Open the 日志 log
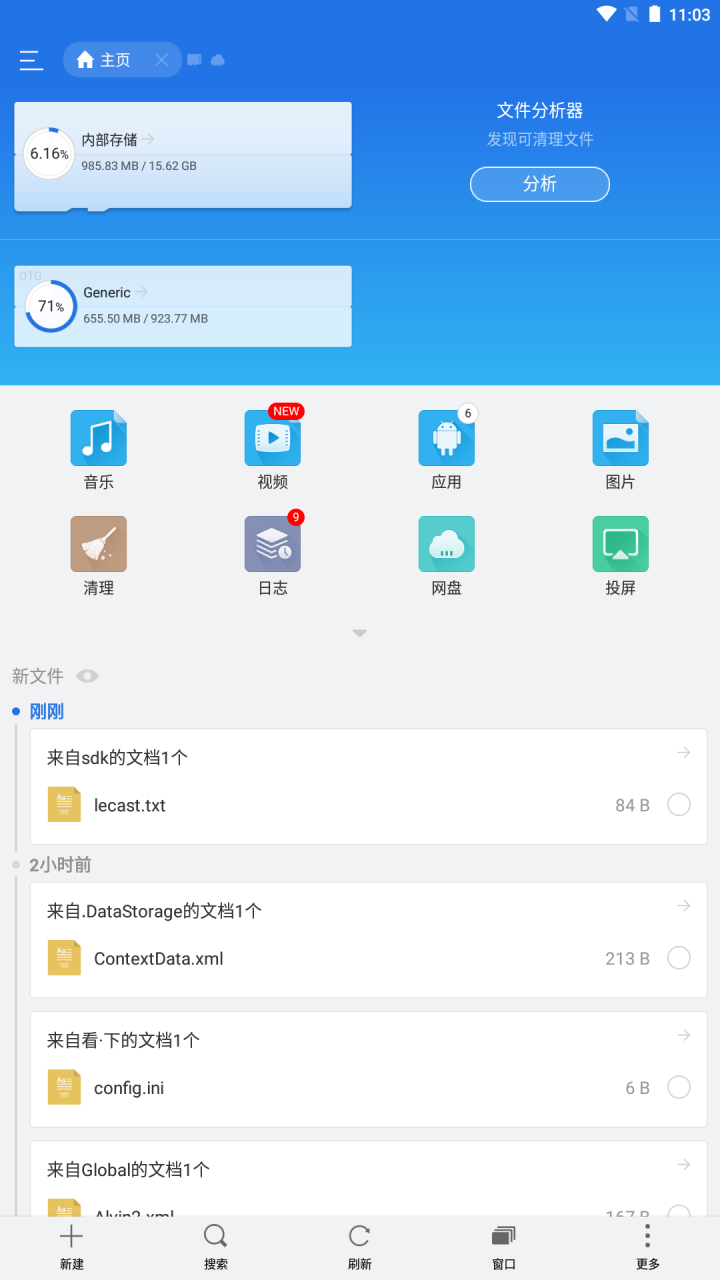This screenshot has width=720, height=1280. pos(273,555)
